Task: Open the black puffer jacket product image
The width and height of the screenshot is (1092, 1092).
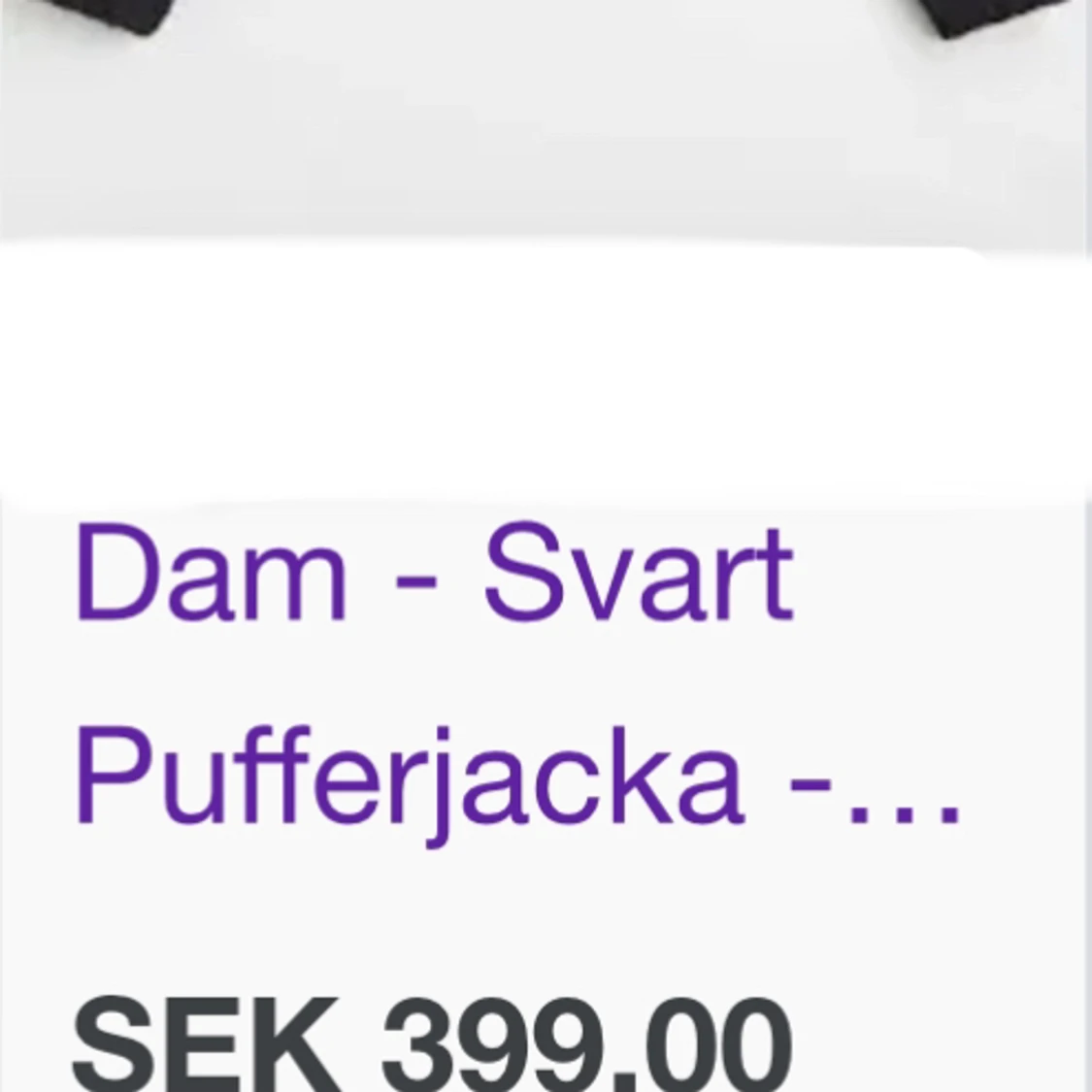Action: [x=544, y=116]
